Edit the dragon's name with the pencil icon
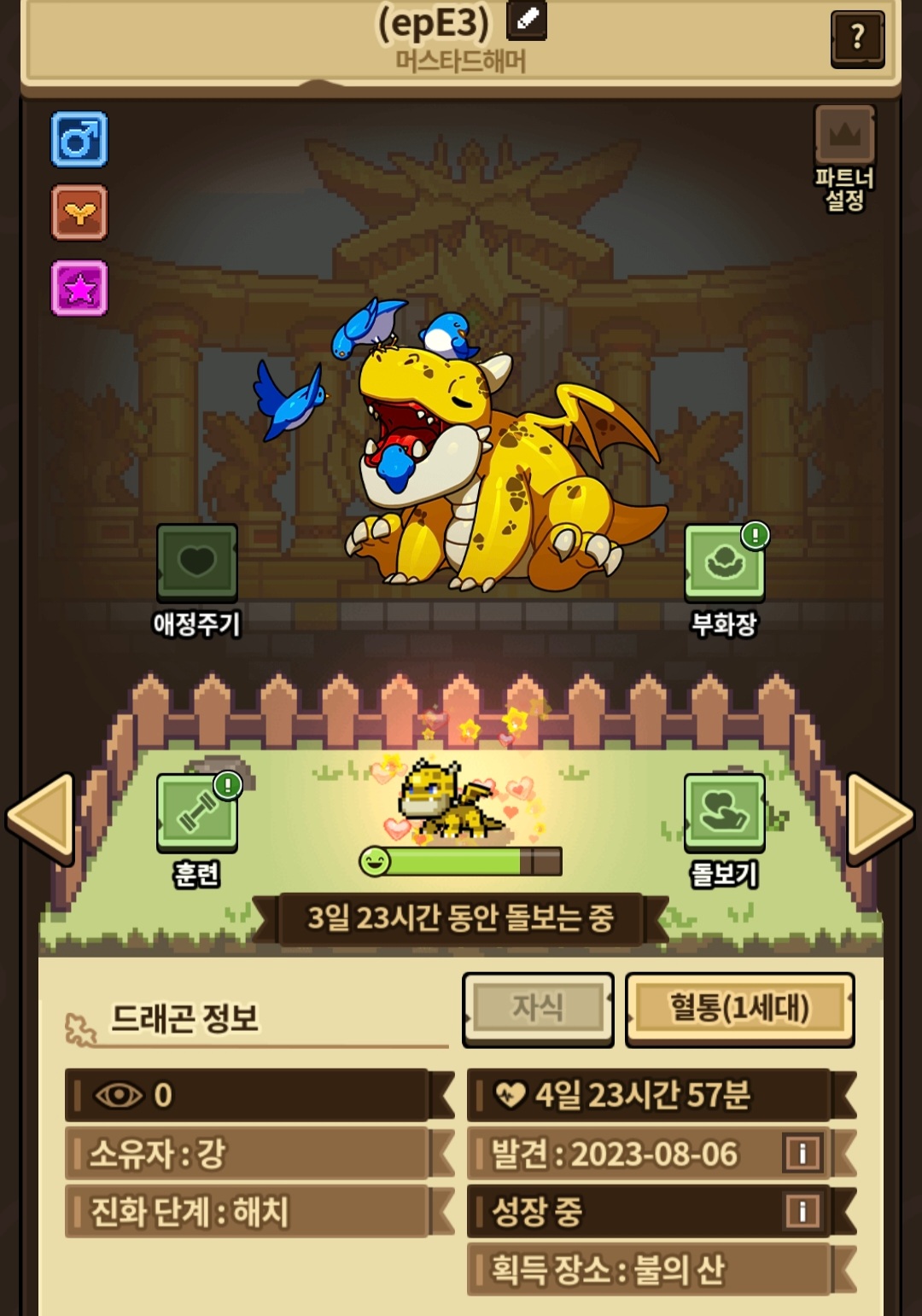This screenshot has width=922, height=1316. [527, 20]
